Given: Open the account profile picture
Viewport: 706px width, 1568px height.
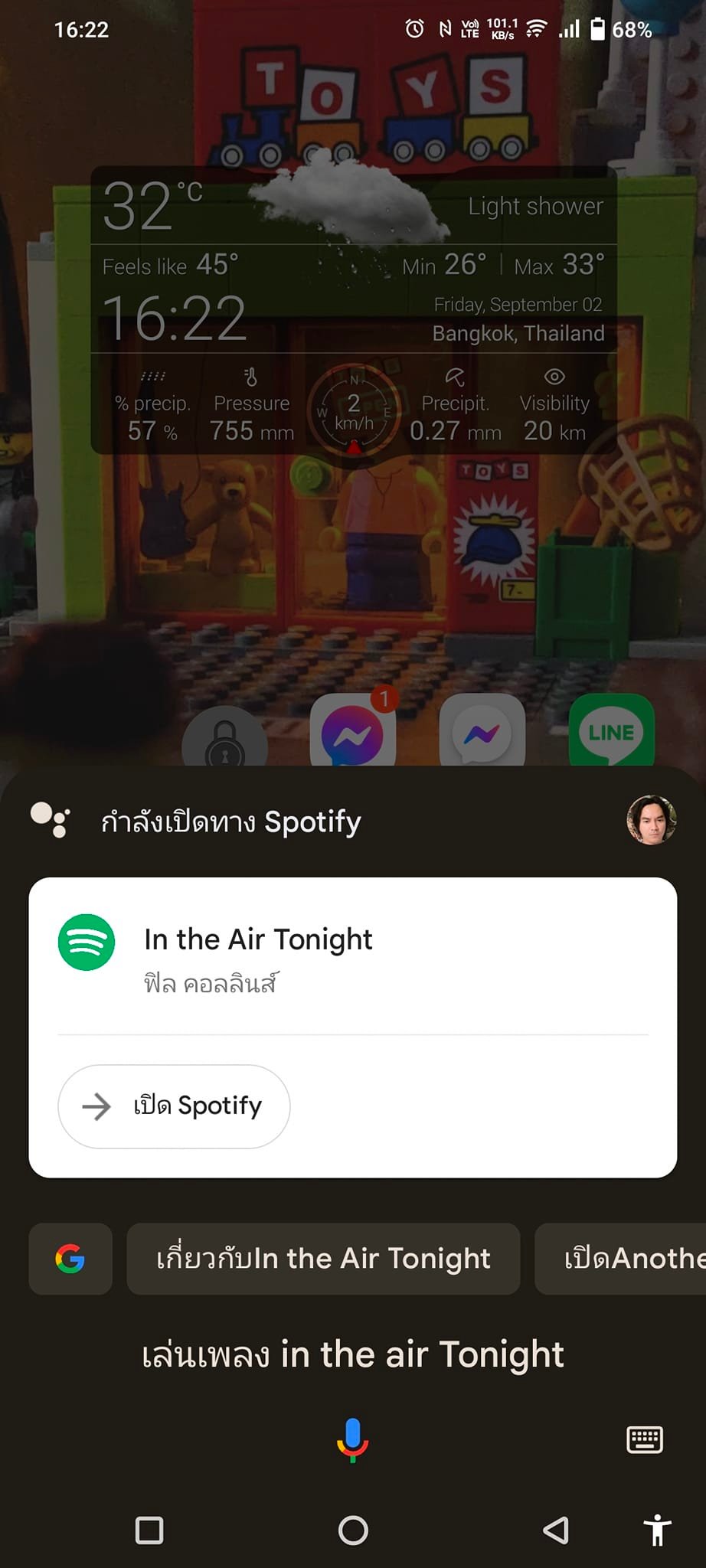Looking at the screenshot, I should click(651, 820).
